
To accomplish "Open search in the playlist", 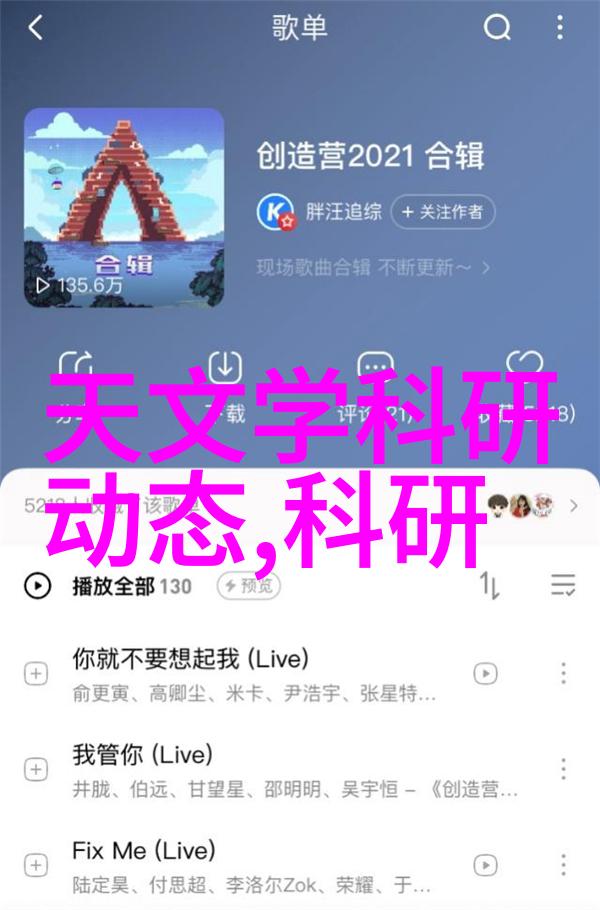I will point(498,28).
